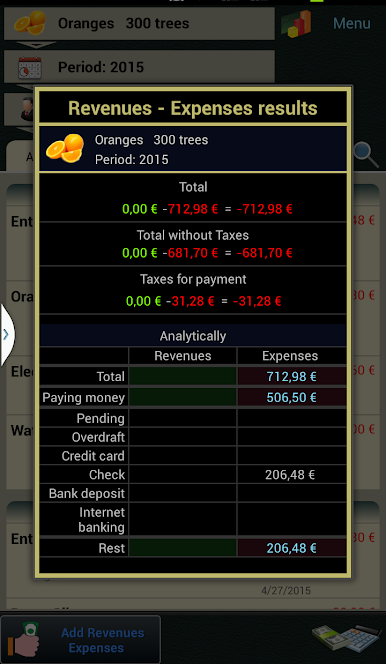Tap Add Revenues Expenses button
Image resolution: width=386 pixels, height=664 pixels.
coord(80,639)
